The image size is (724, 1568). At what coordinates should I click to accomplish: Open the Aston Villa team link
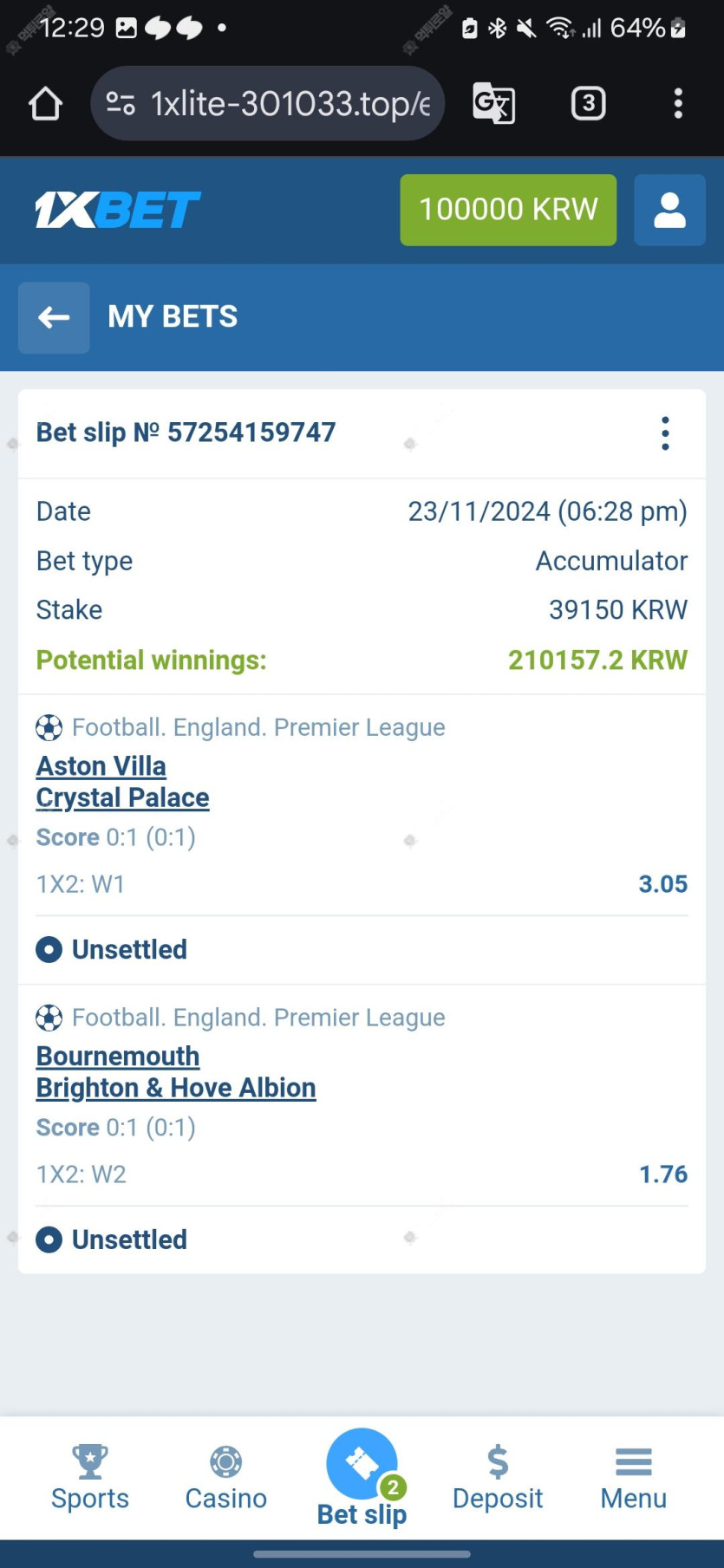pyautogui.click(x=101, y=766)
